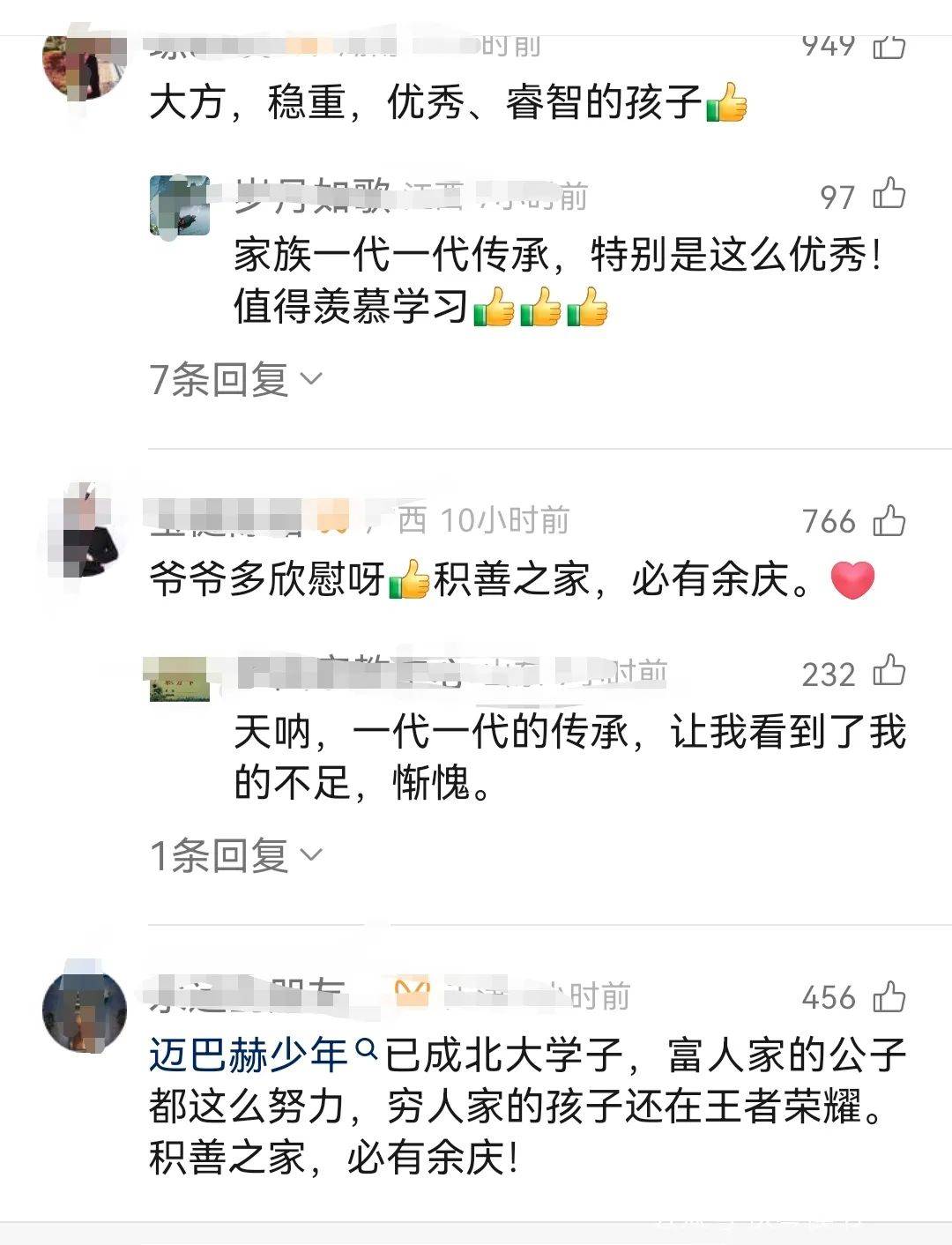Screen dimensions: 952x1245
Task: Like the reply with 232 likes
Action: 889,672
